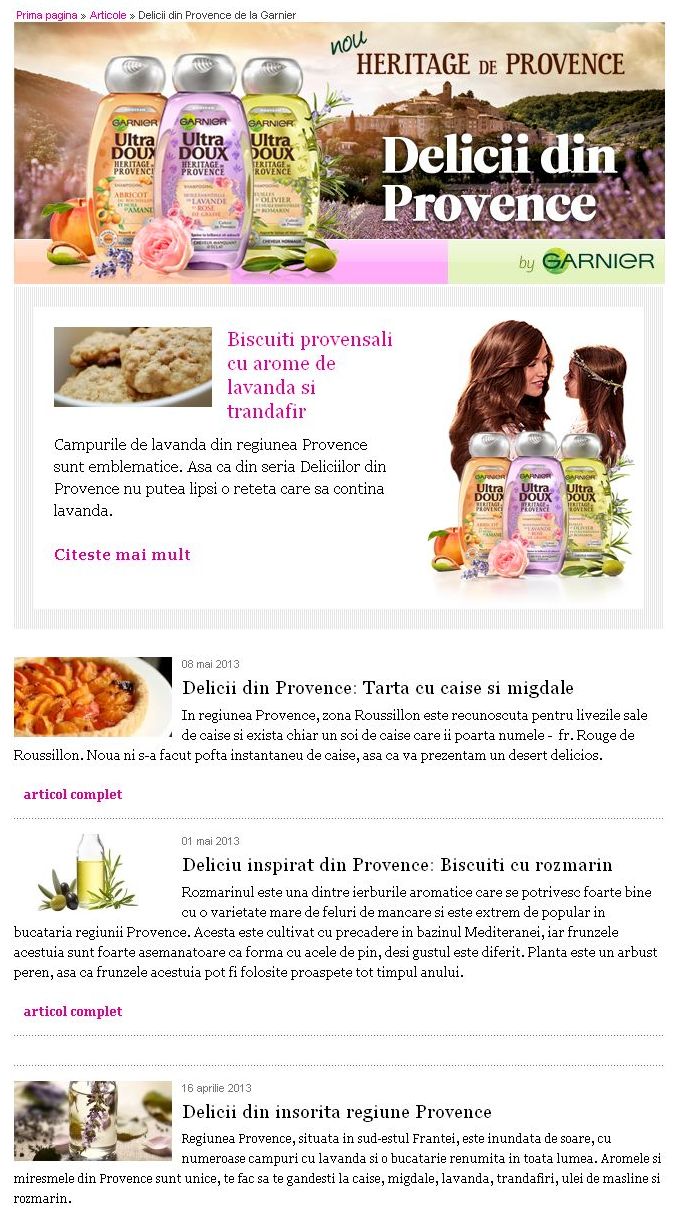Tap the olive oil bottle thumbnail
Image resolution: width=677 pixels, height=1225 pixels.
coord(93,873)
